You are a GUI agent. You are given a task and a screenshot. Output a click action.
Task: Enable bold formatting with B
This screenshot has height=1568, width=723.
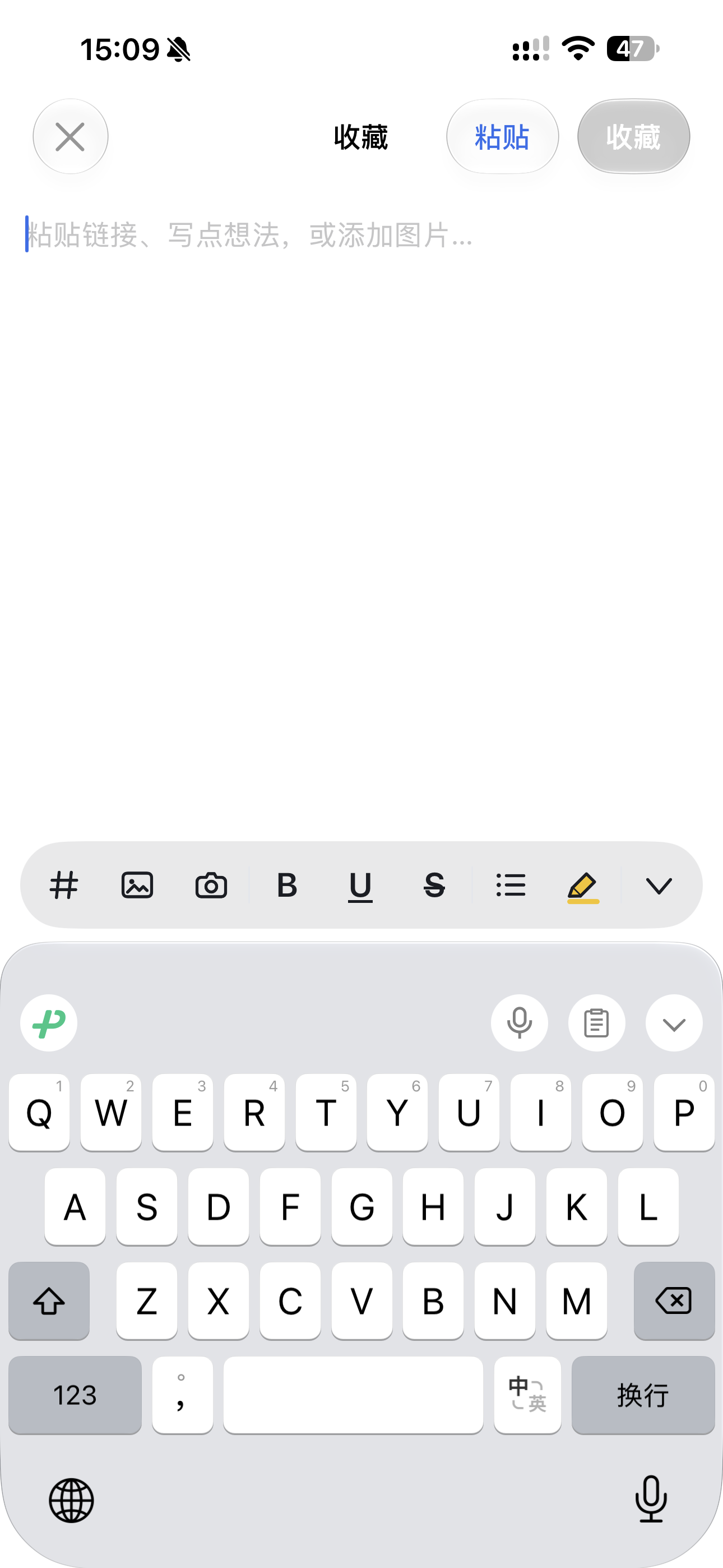286,885
